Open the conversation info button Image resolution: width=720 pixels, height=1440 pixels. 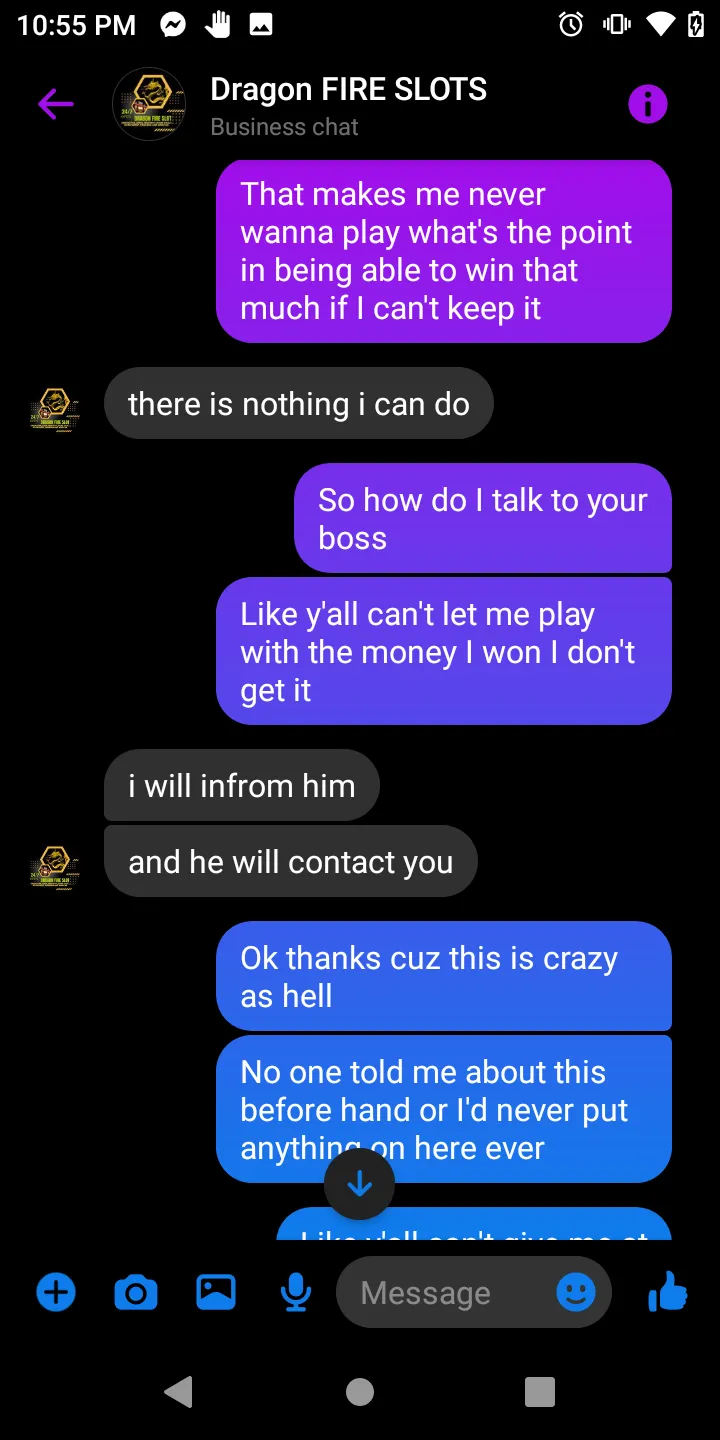[647, 103]
